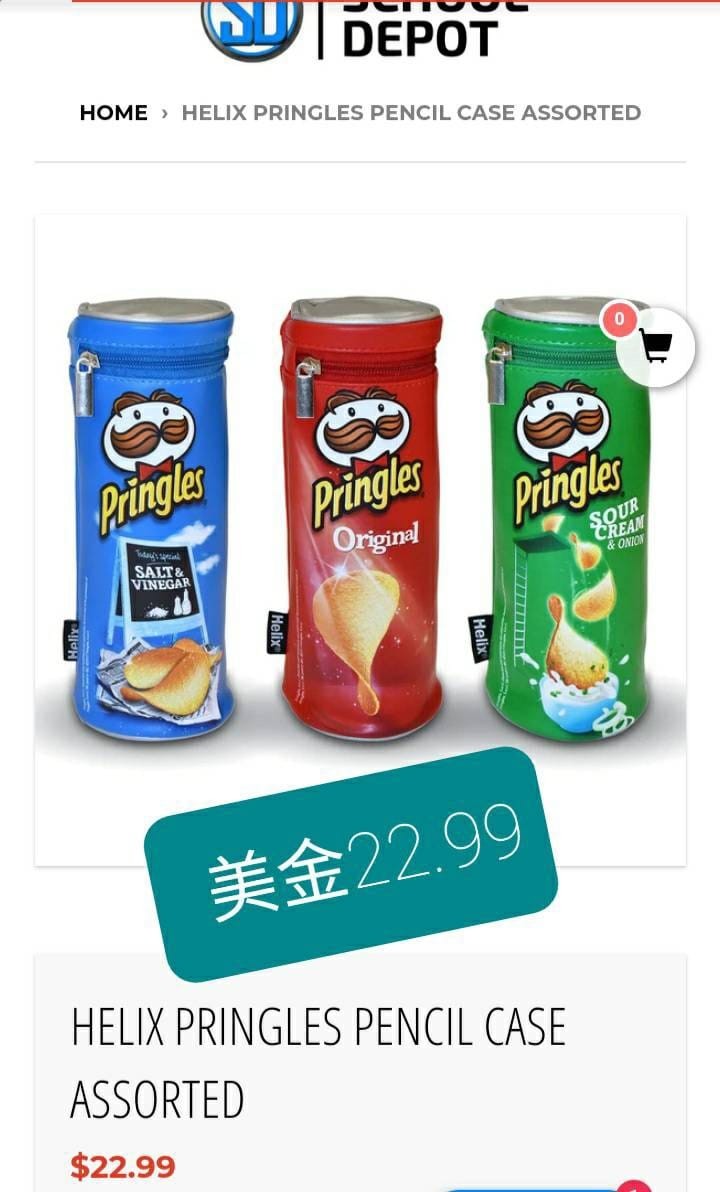Go to the HOME breadcrumb link
Screen dimensions: 720x1192
[113, 113]
